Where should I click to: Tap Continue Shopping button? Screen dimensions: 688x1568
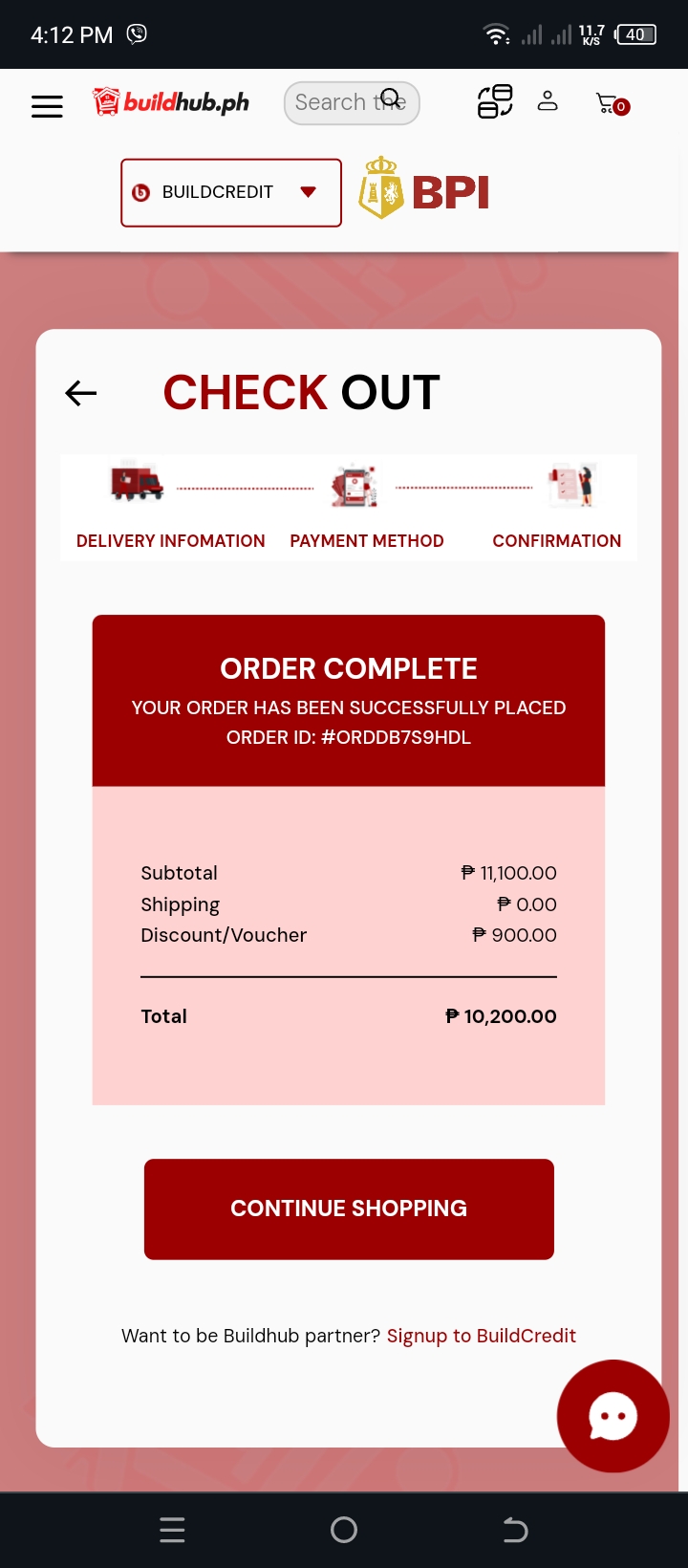click(349, 1209)
